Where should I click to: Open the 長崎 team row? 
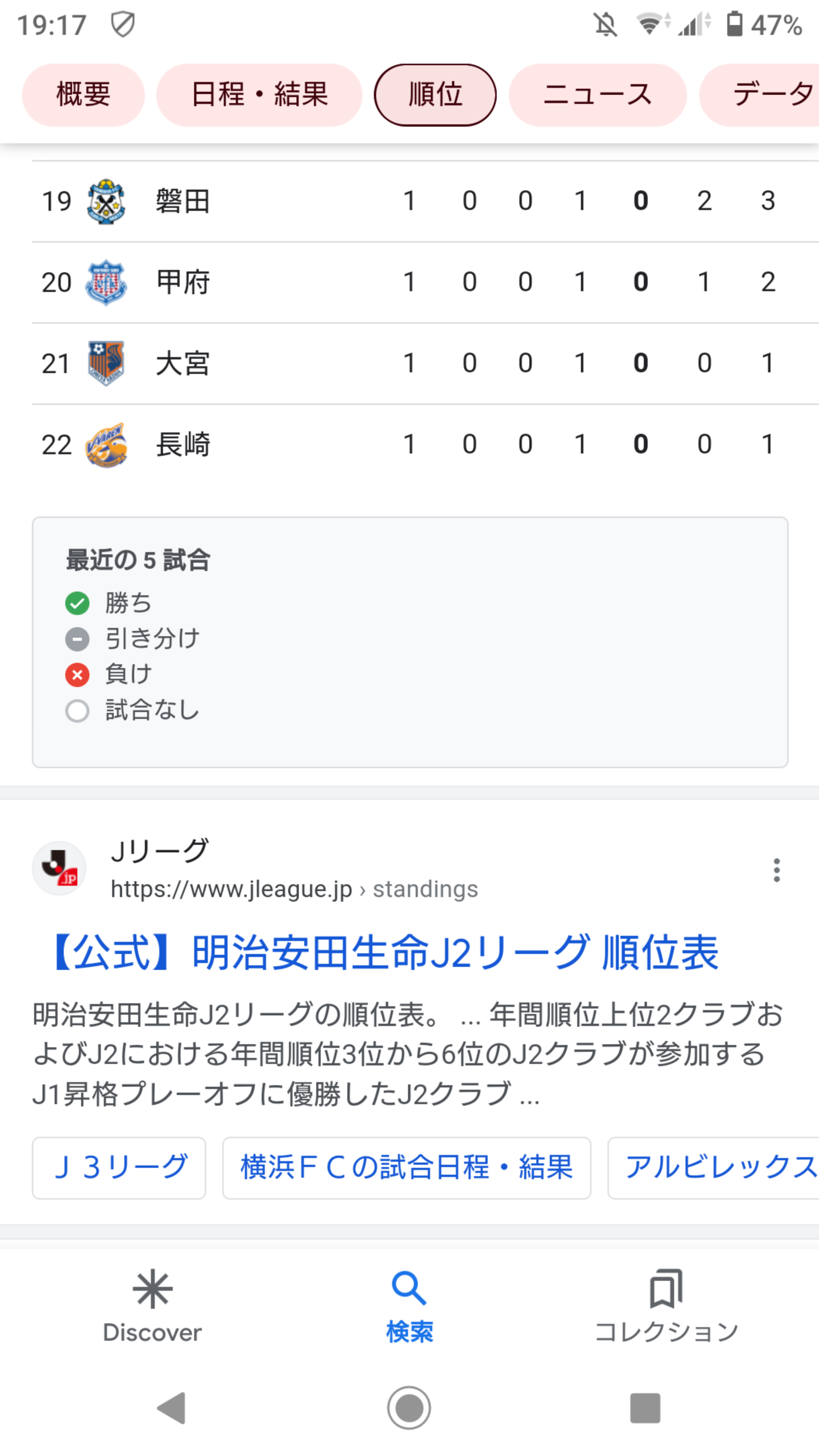(x=425, y=444)
